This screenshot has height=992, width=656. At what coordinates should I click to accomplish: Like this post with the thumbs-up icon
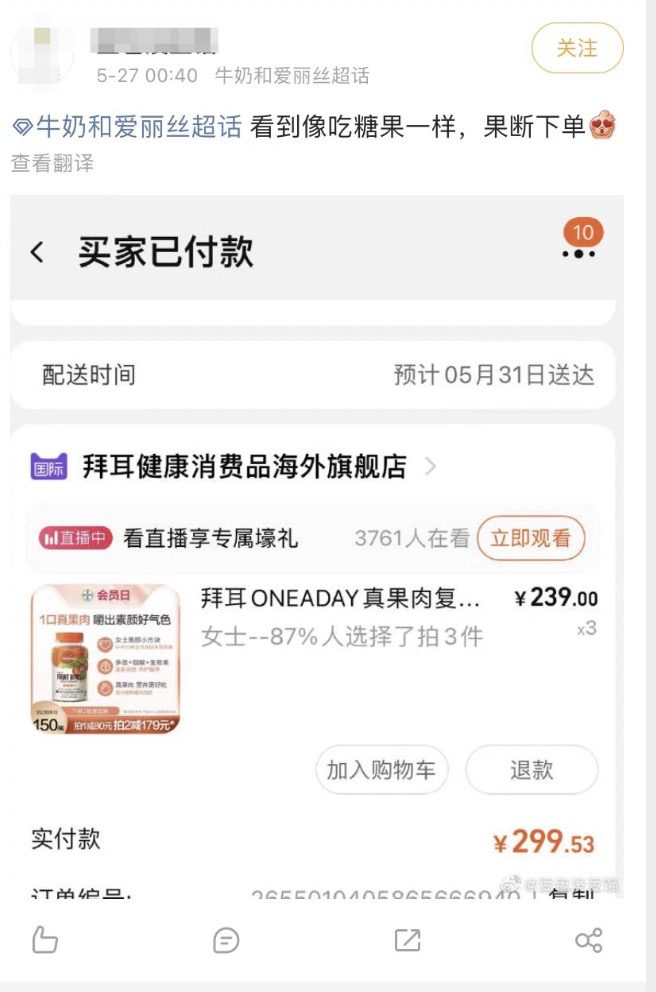coord(45,939)
